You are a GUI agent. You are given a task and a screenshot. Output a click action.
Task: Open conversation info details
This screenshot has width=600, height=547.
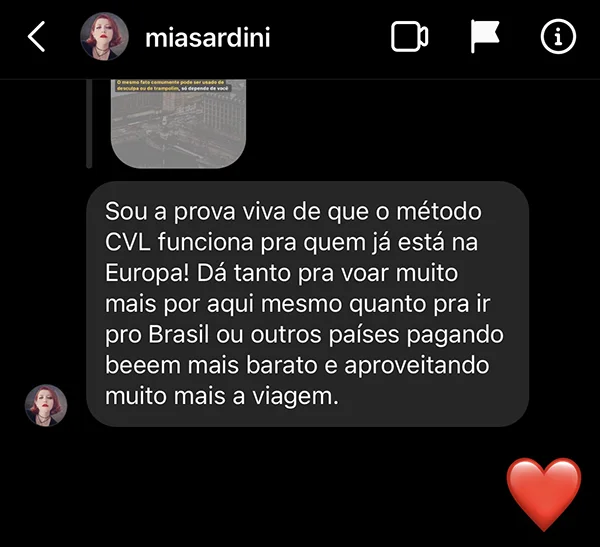point(559,38)
